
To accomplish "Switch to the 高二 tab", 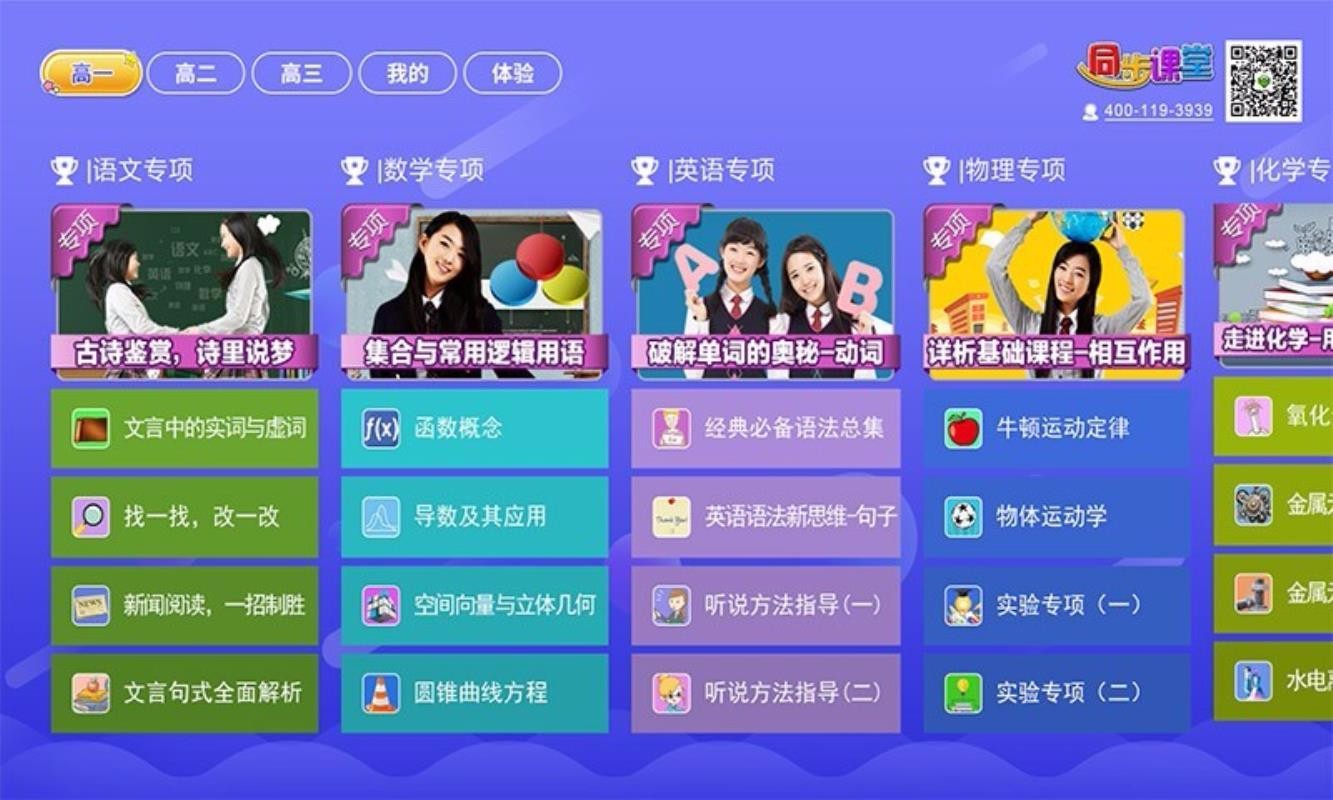I will pos(195,73).
